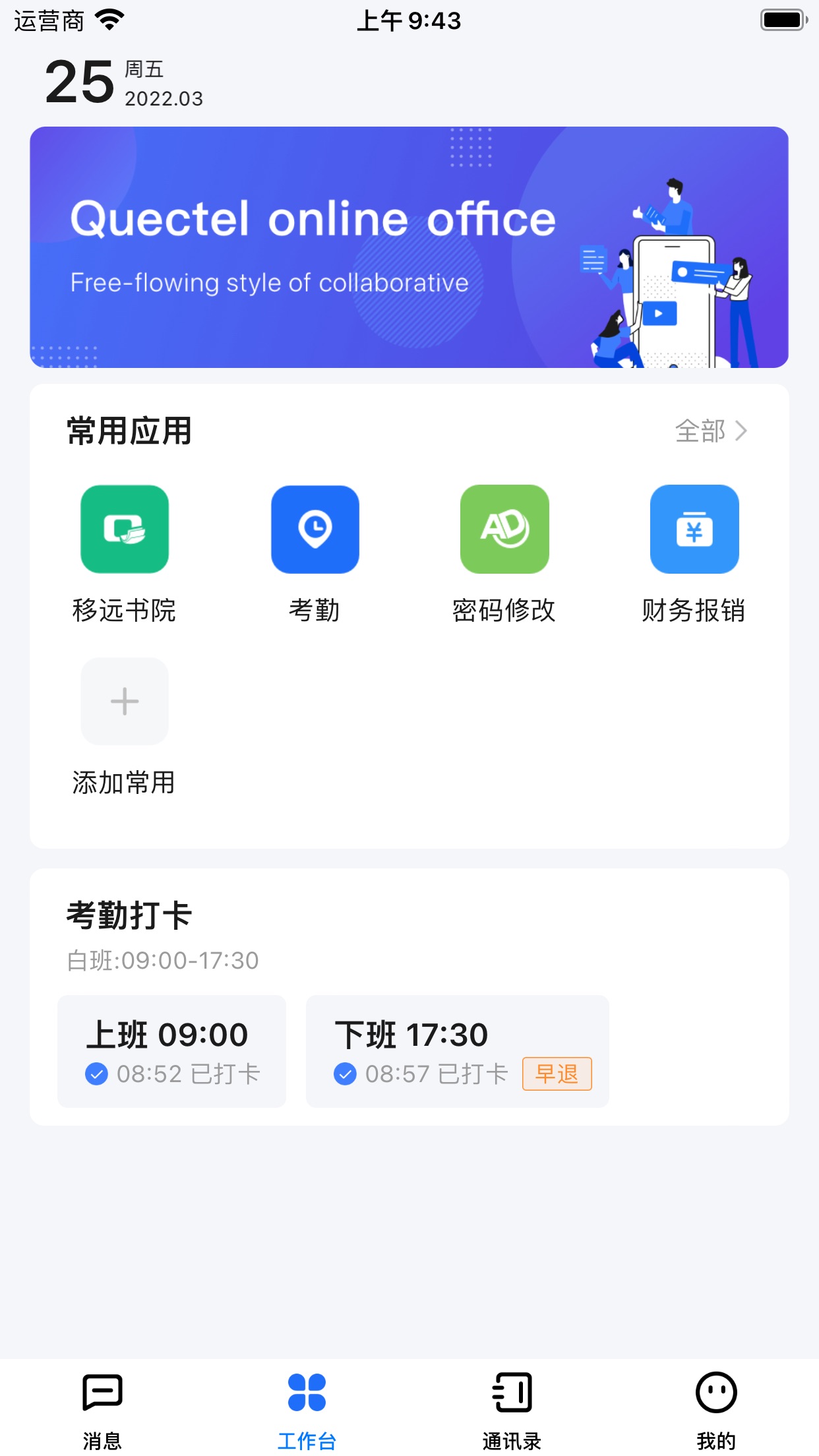Launch the 考勤 attendance app
Screen dimensions: 819x1456
click(315, 530)
